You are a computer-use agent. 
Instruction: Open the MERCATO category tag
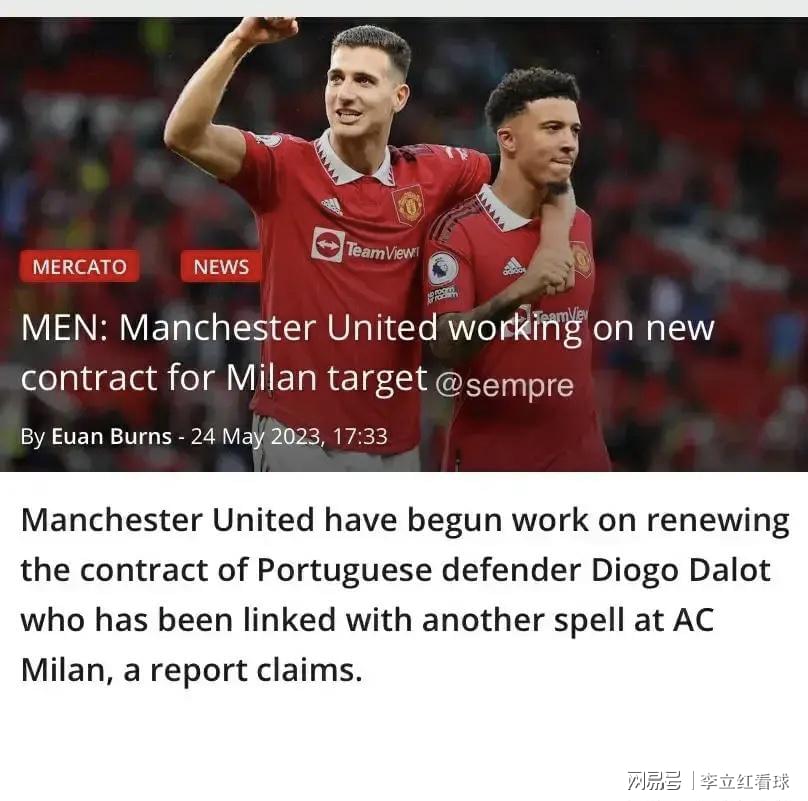[x=80, y=267]
